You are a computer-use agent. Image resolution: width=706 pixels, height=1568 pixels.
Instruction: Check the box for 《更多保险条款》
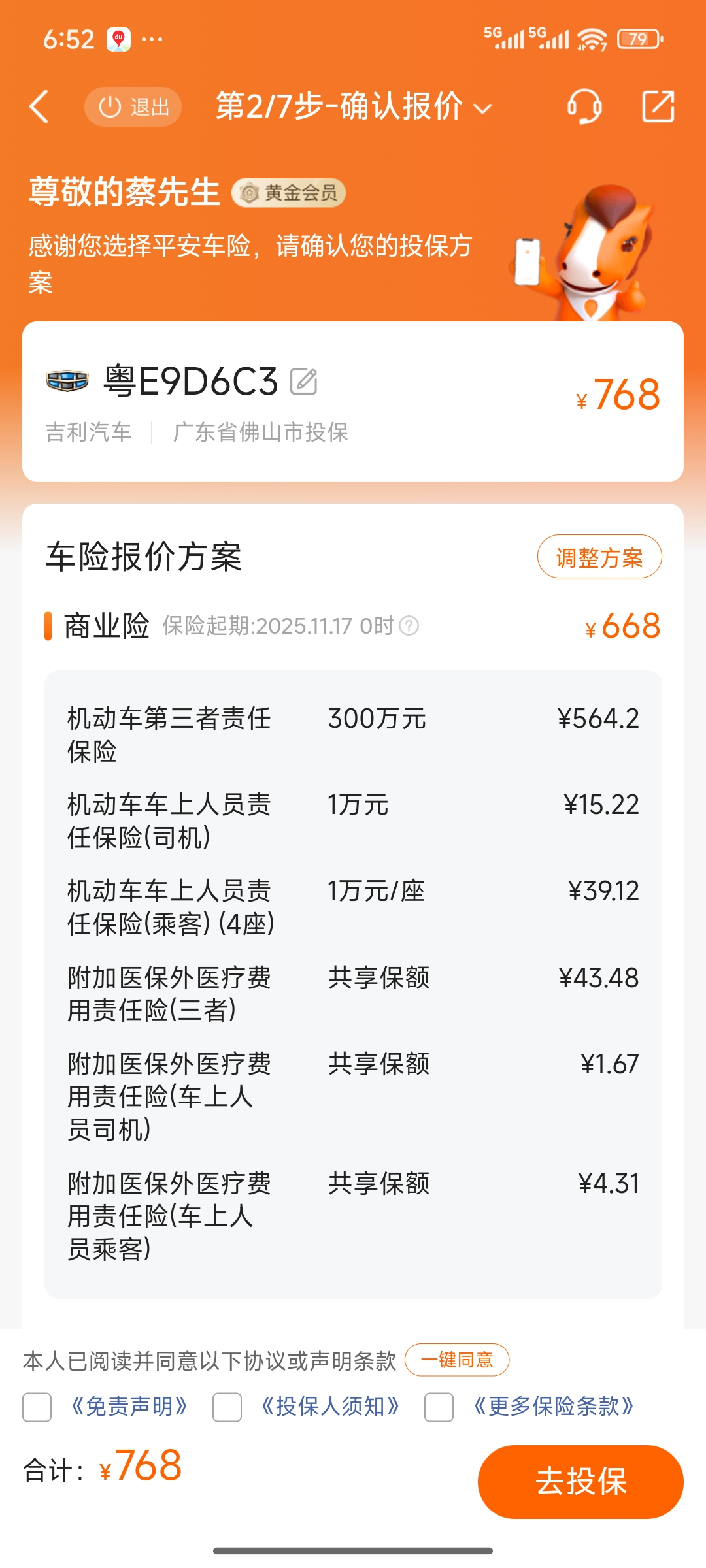(439, 1407)
